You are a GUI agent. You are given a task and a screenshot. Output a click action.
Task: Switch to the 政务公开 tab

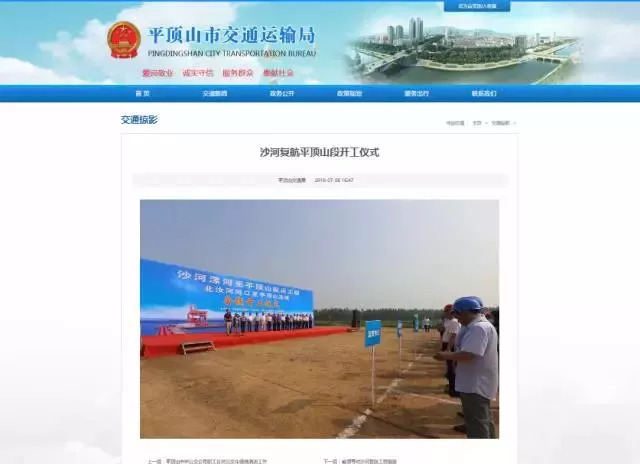[x=282, y=93]
